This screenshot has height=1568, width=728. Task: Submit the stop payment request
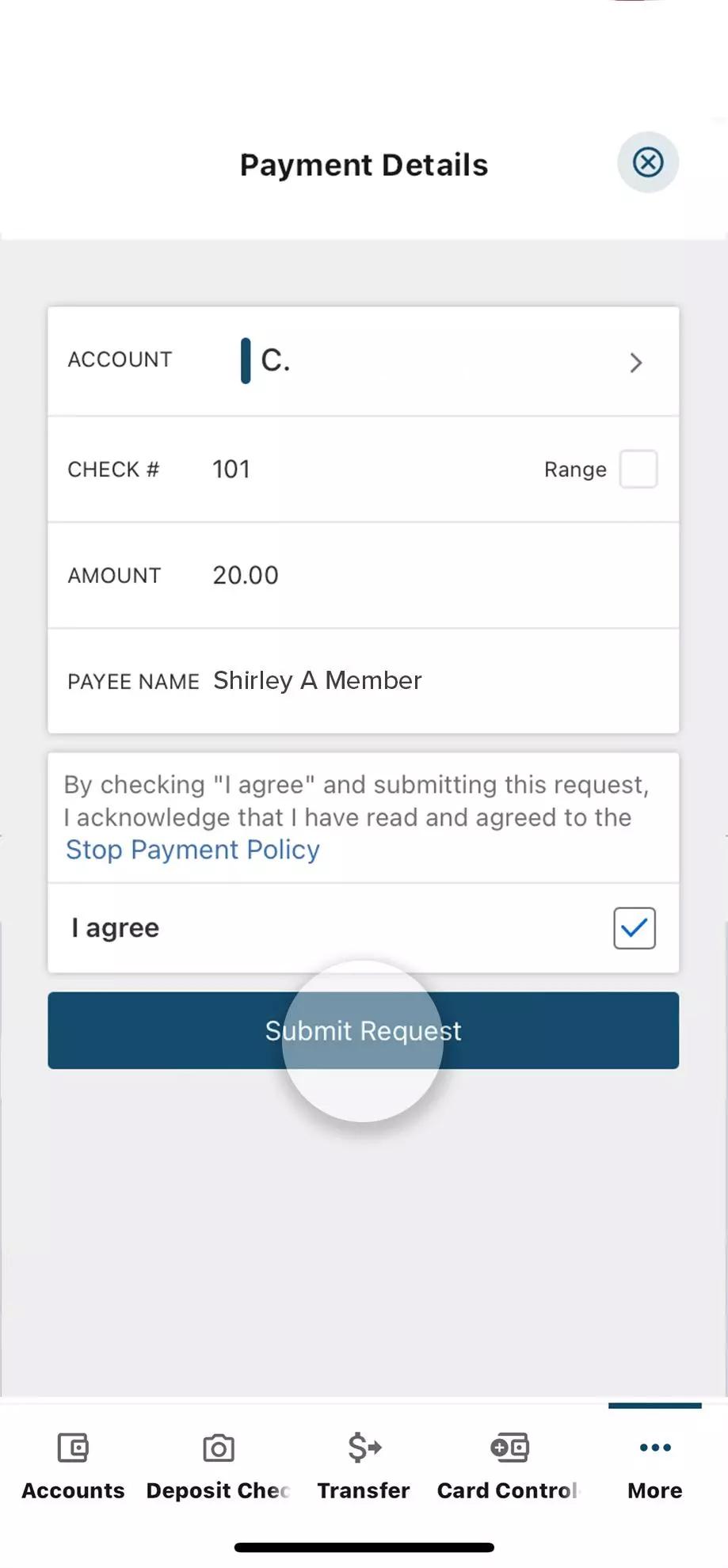pos(363,1031)
